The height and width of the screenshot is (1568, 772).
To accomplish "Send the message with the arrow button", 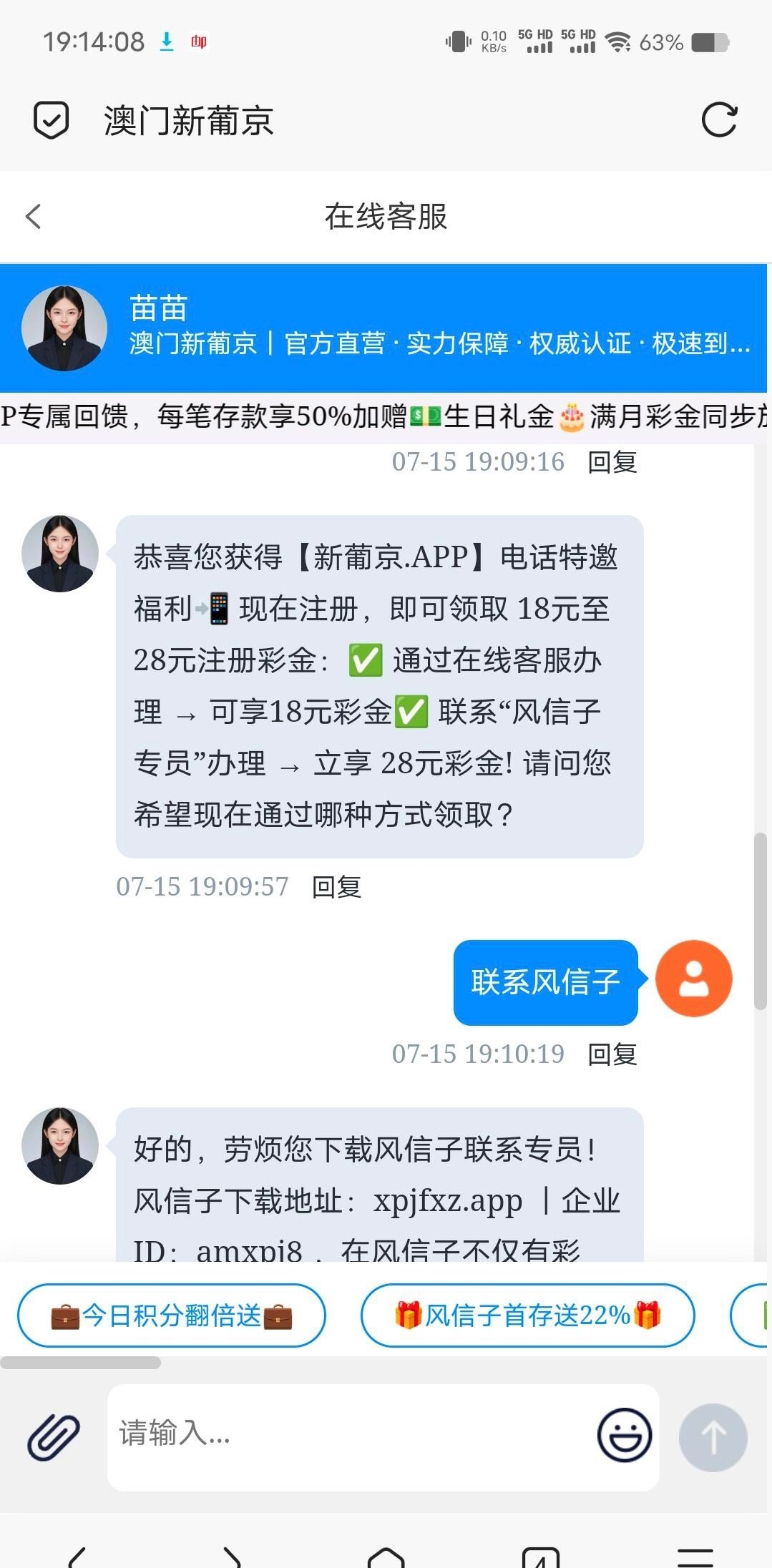I will (x=713, y=1437).
